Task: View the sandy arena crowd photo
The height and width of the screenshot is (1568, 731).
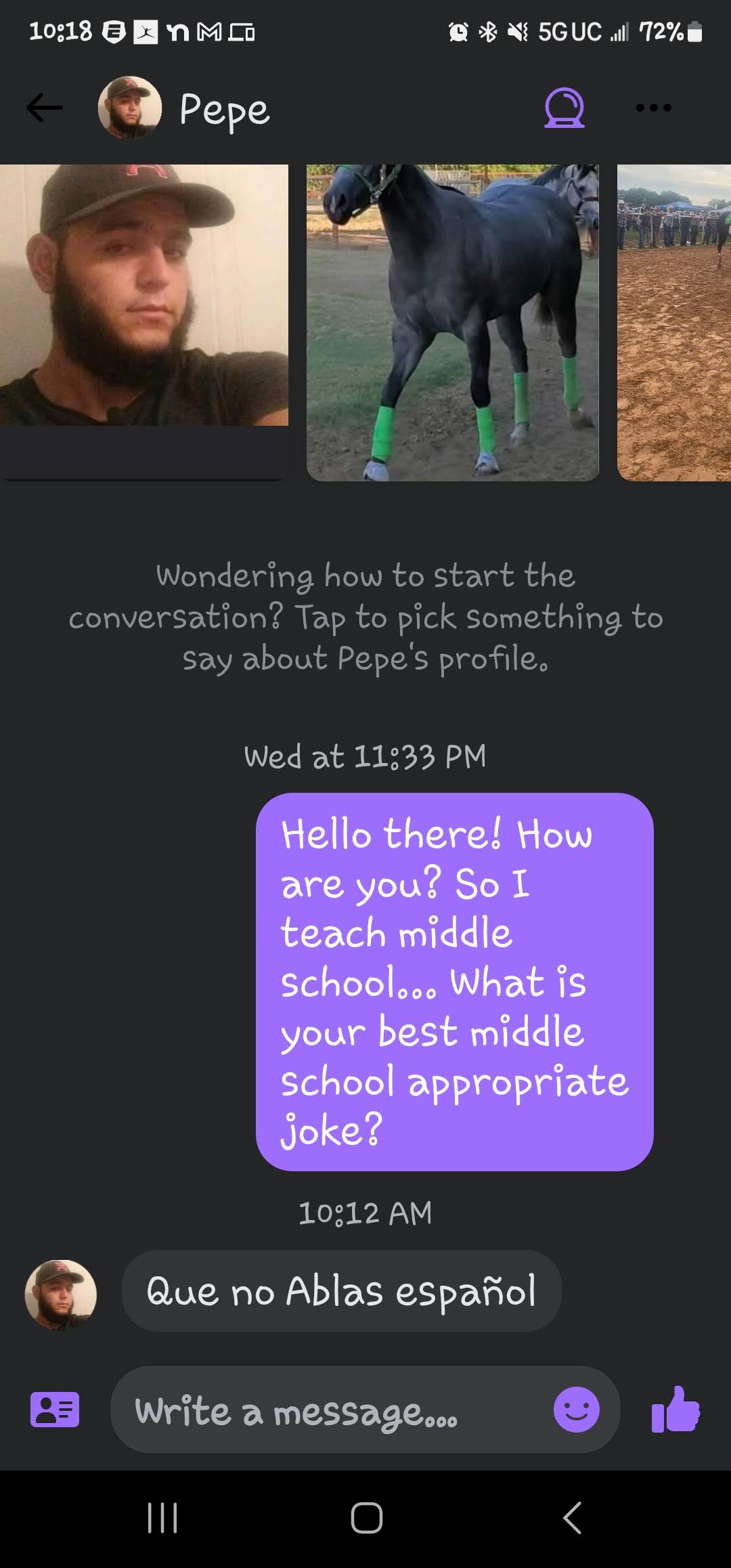Action: (x=674, y=322)
